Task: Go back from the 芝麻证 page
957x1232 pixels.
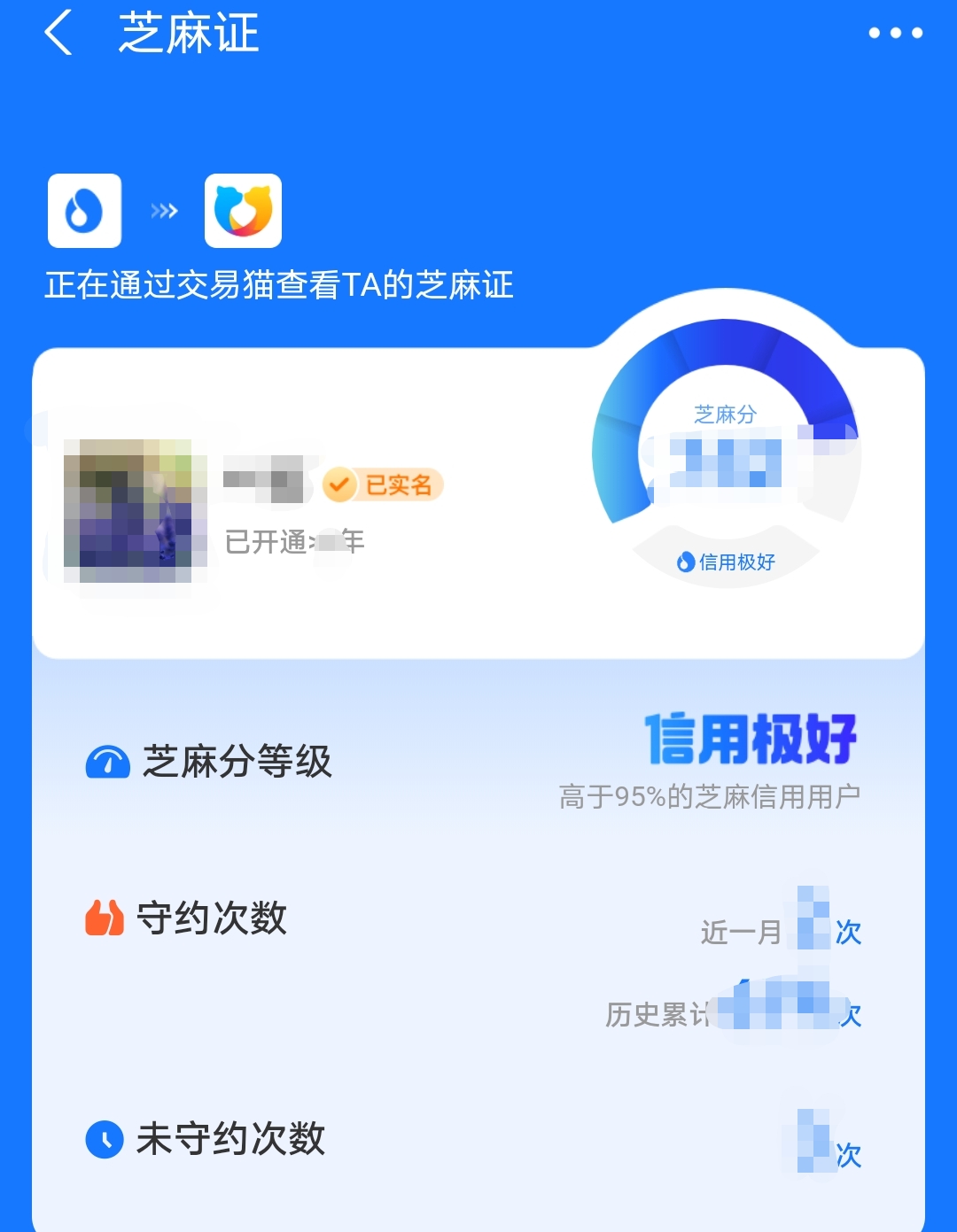Action: pos(58,34)
